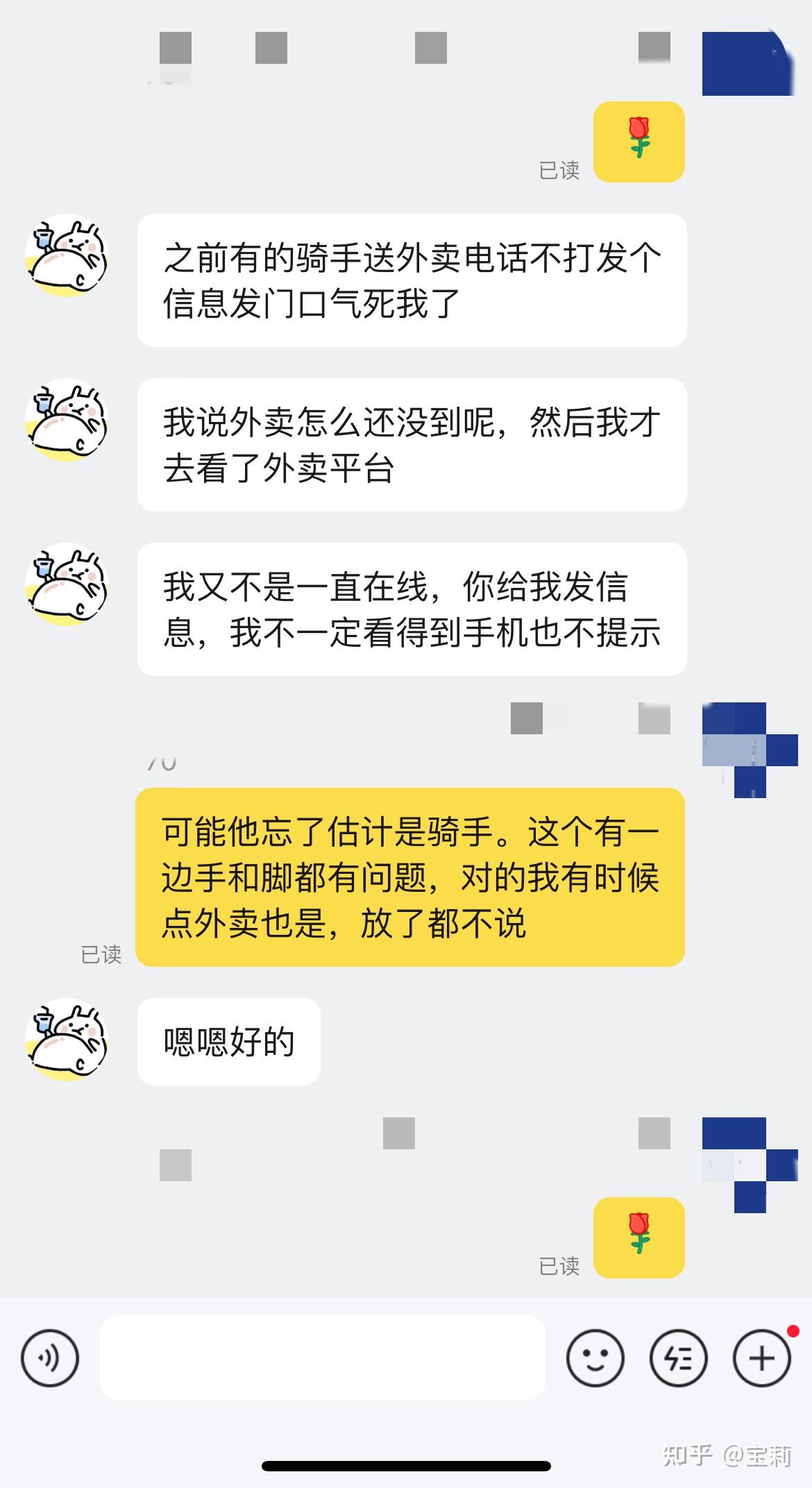
Task: Open the attachment options with the plus icon
Action: pyautogui.click(x=761, y=1358)
